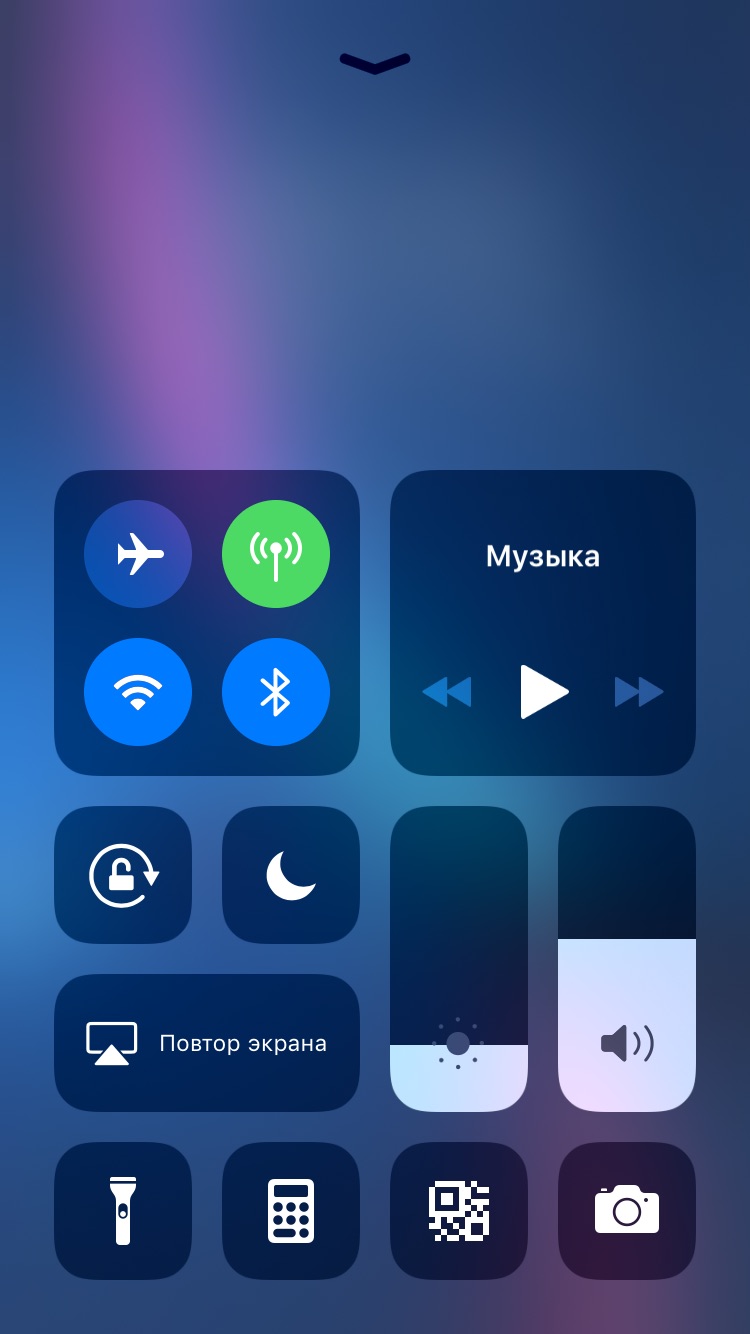The width and height of the screenshot is (750, 1334).
Task: Dismiss Control Center via top chevron
Action: coord(375,63)
